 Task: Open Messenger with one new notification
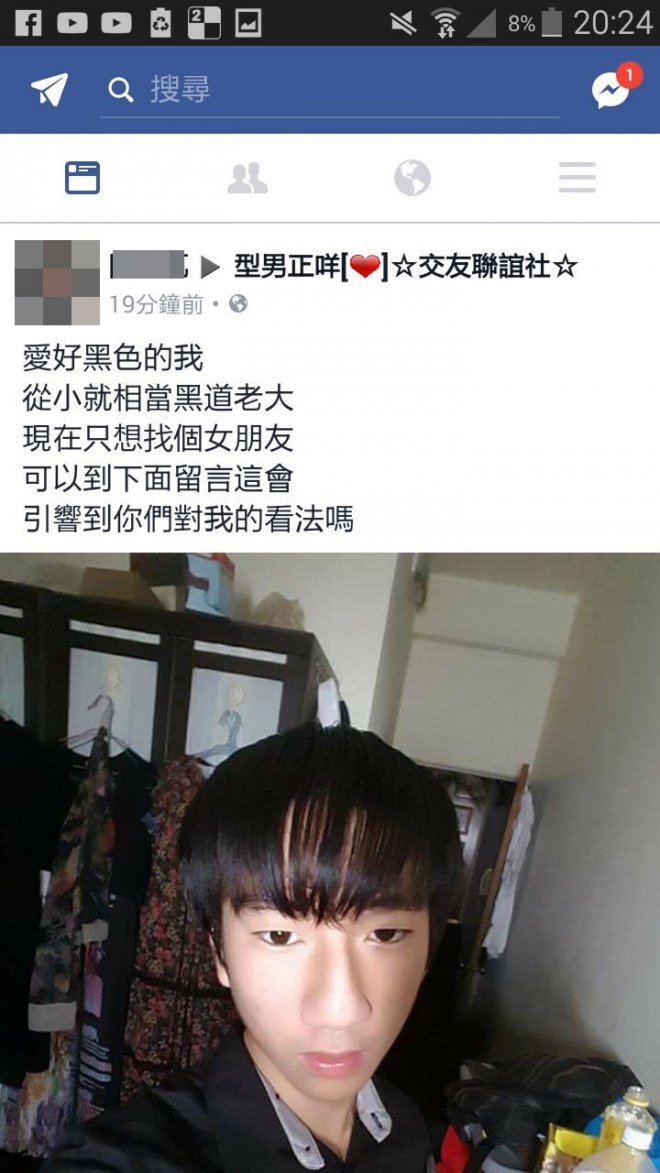click(x=612, y=89)
